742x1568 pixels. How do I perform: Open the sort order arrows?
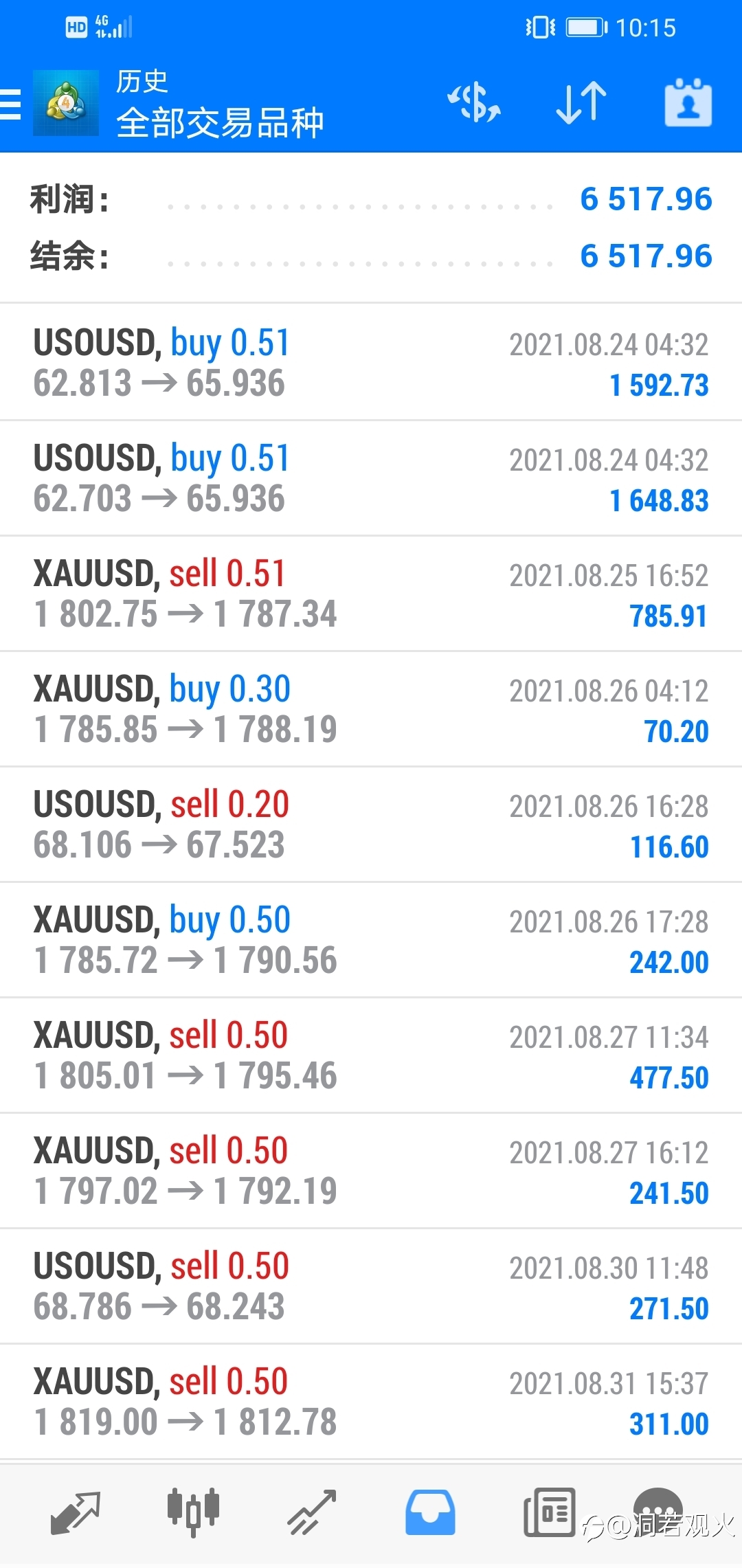point(581,103)
